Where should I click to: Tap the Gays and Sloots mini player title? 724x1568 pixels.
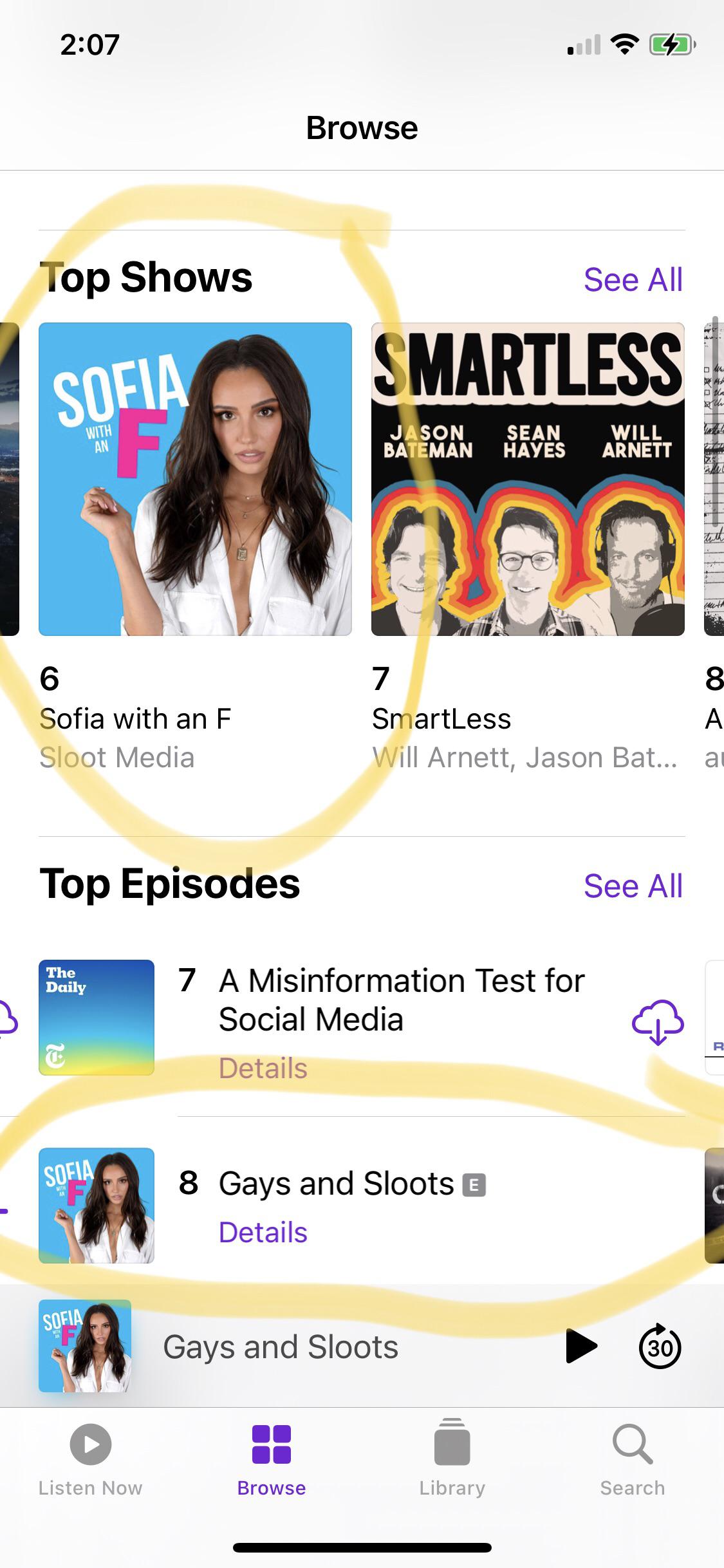[x=281, y=1346]
